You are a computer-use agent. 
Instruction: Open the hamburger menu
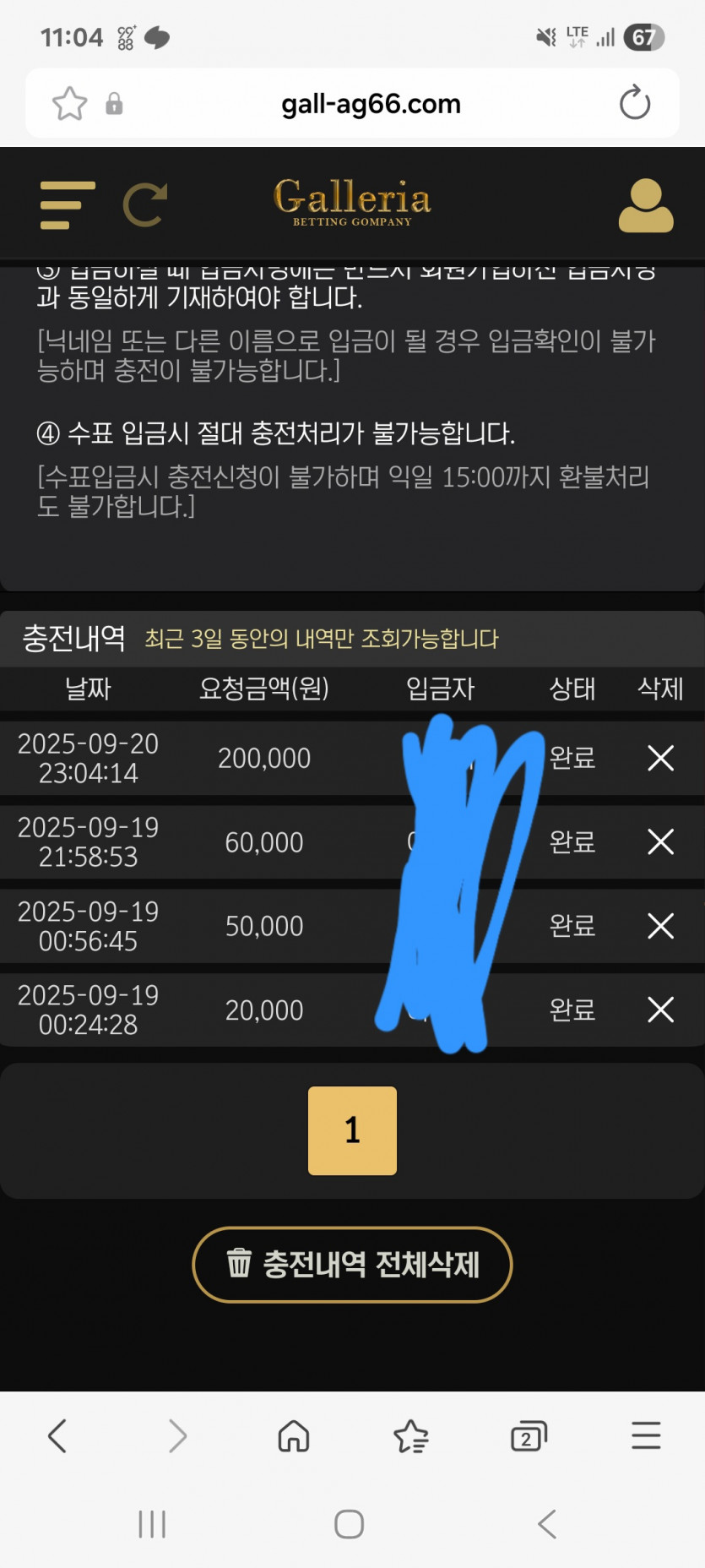[x=68, y=205]
